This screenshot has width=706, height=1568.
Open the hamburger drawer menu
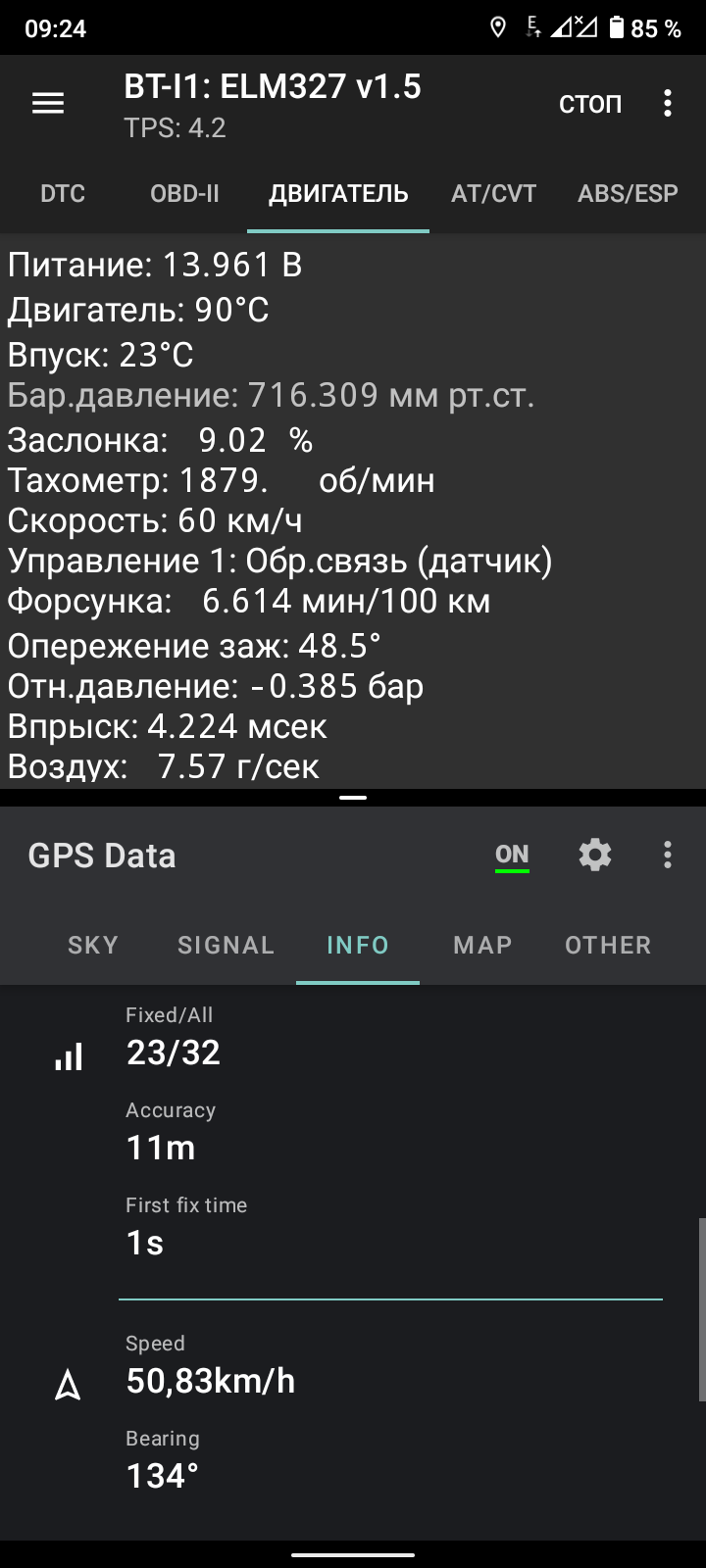[48, 104]
